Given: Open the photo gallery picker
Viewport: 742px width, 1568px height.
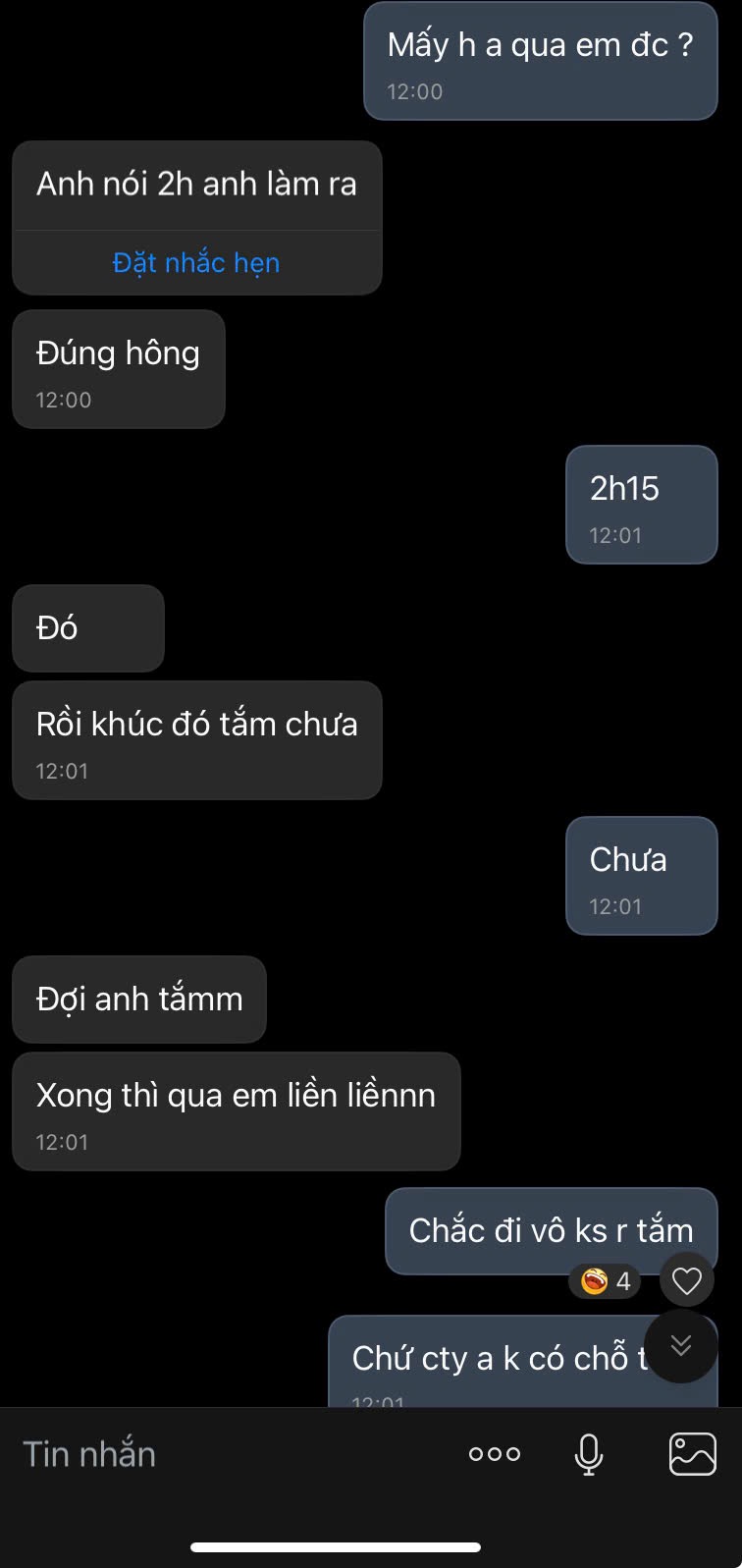Looking at the screenshot, I should 692,1454.
